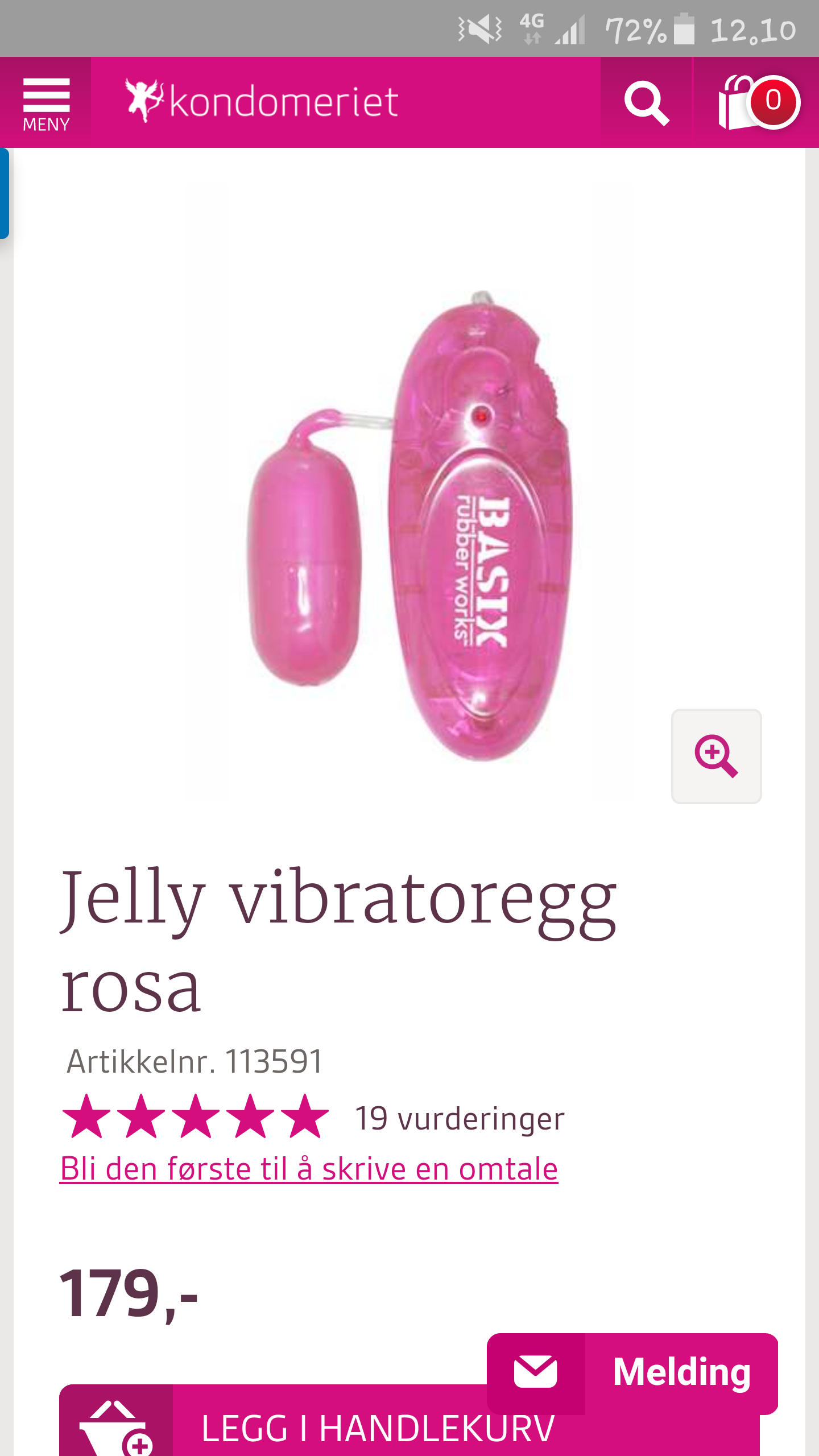Enlarge the product image with zoom button

(717, 756)
